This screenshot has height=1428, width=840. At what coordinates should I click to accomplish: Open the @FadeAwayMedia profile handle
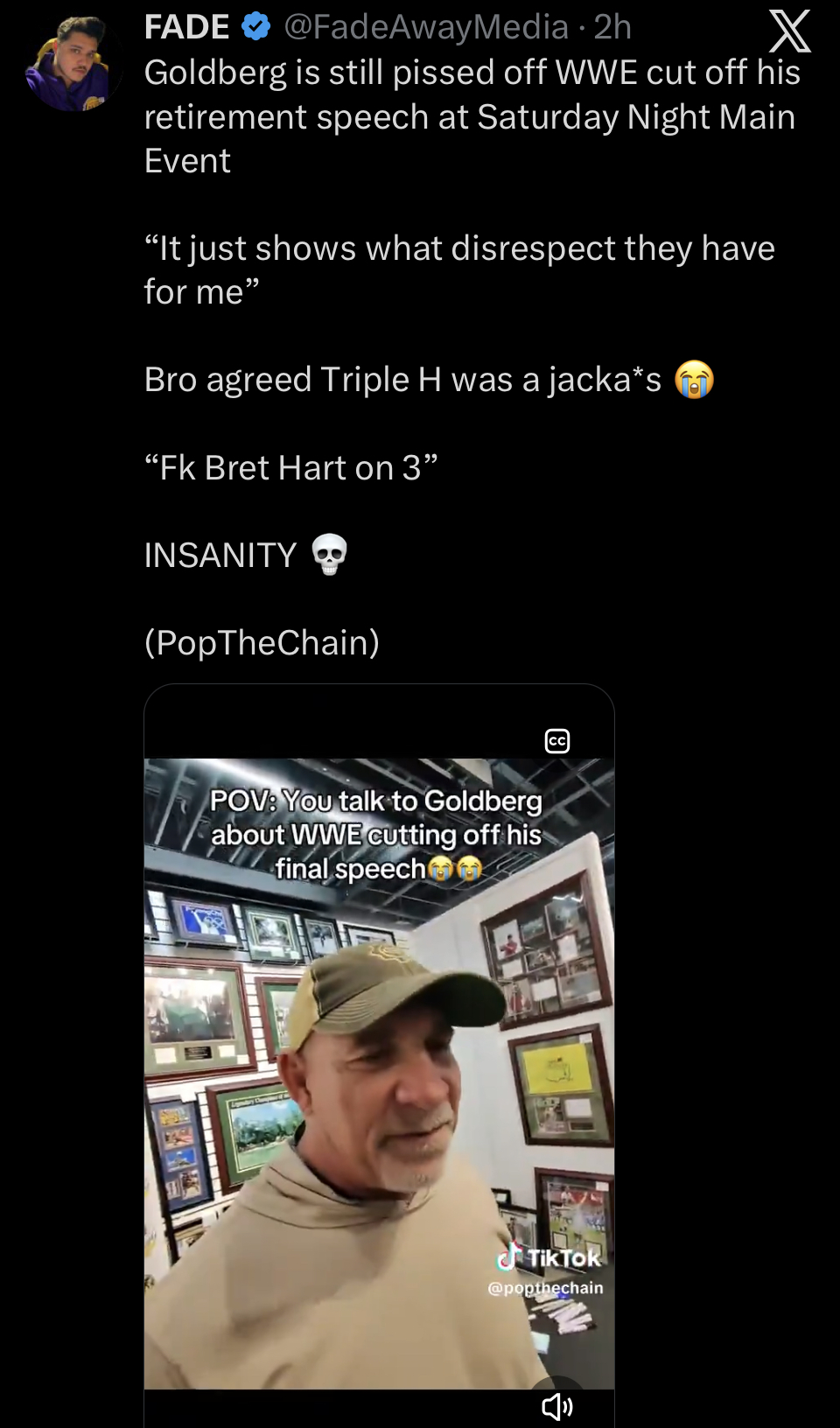[426, 27]
